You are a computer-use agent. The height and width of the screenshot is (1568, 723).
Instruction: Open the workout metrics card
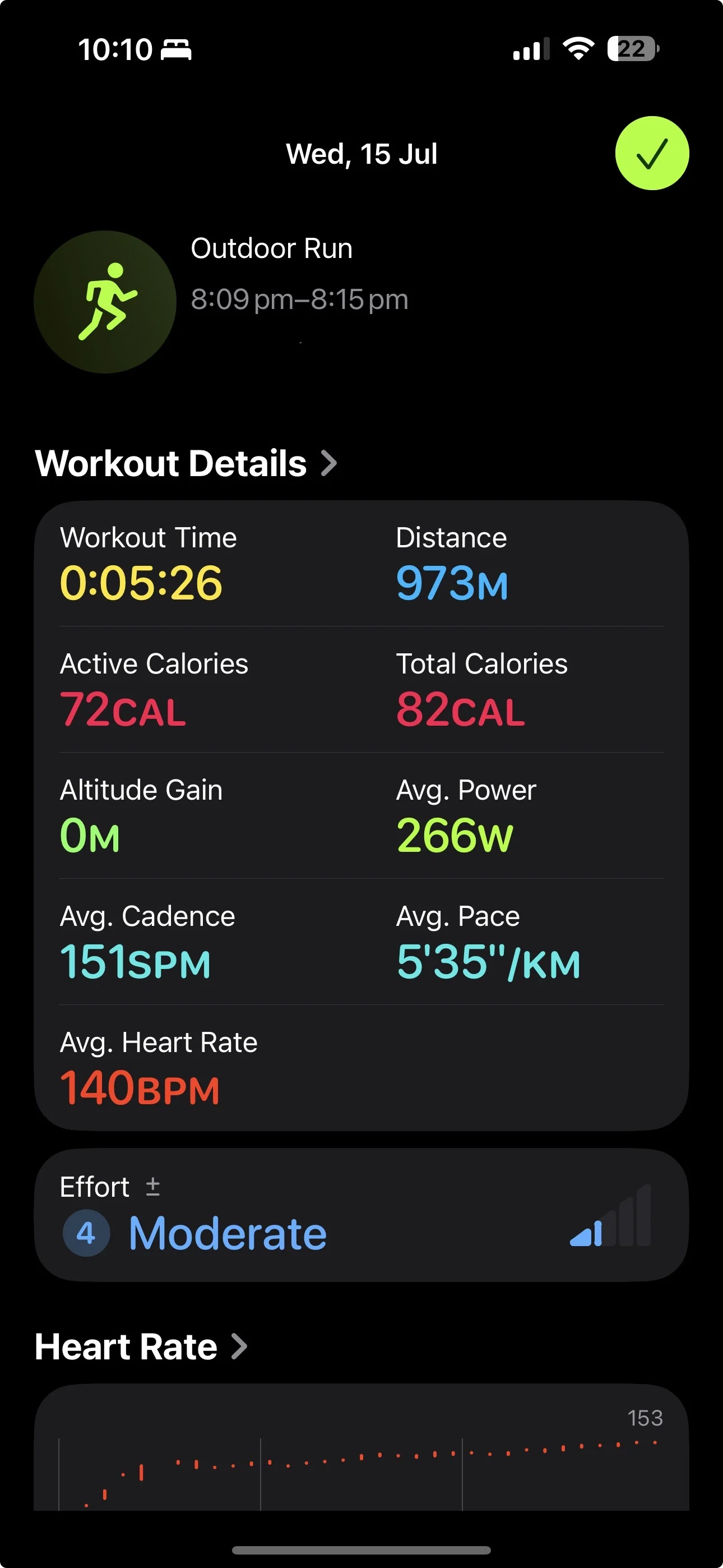(361, 815)
